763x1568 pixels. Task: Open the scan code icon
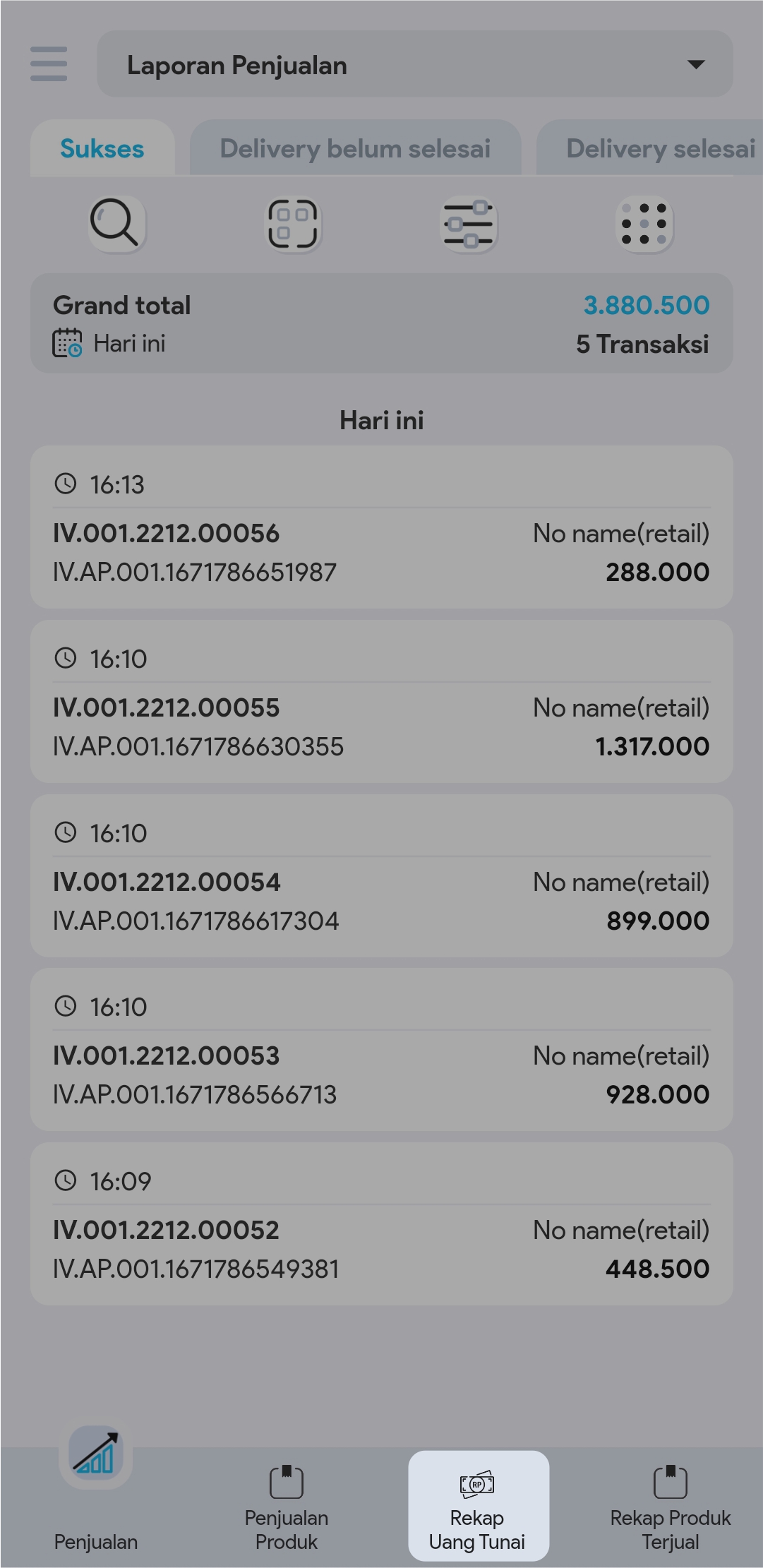coord(292,224)
